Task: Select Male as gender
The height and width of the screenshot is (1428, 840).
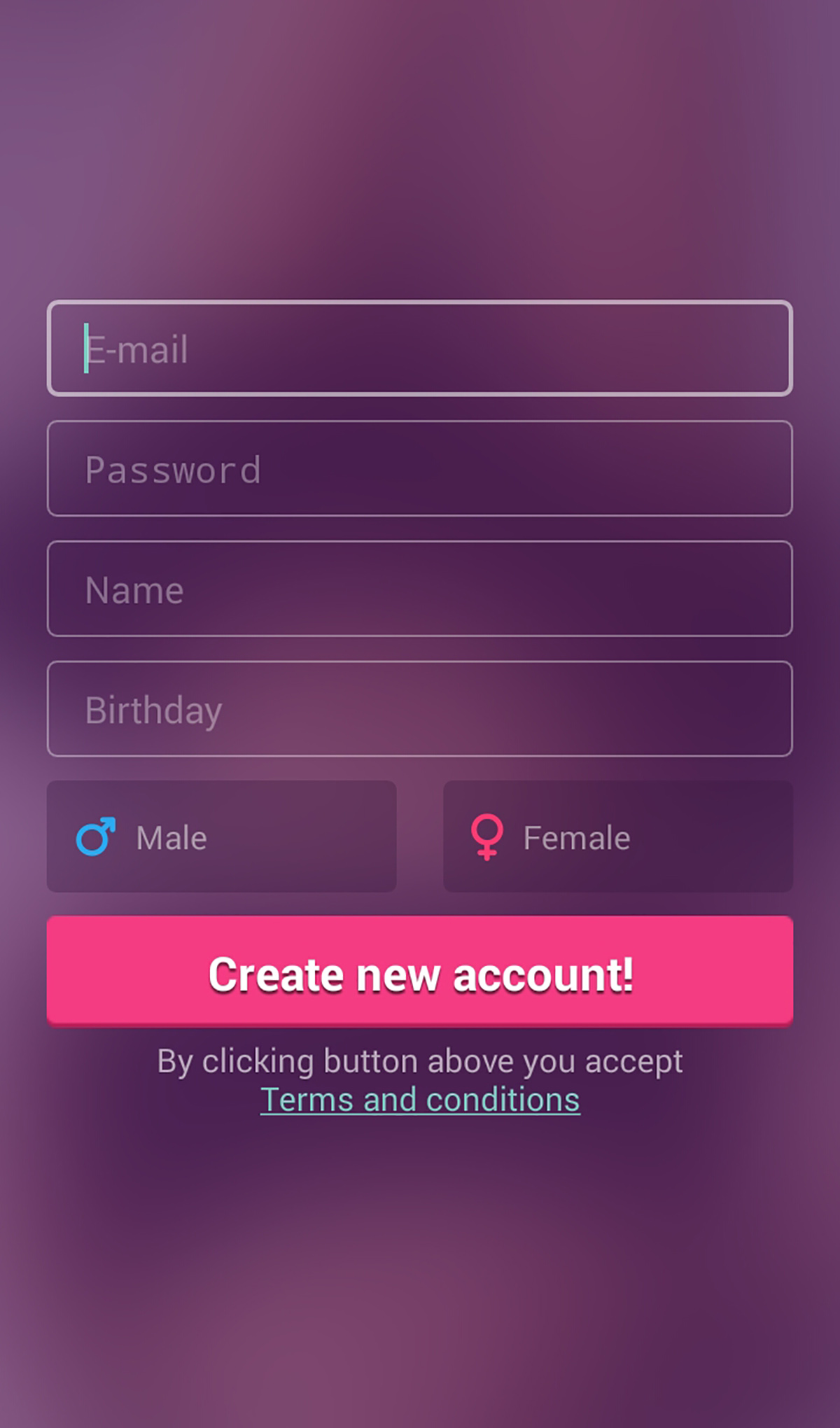Action: coord(222,836)
